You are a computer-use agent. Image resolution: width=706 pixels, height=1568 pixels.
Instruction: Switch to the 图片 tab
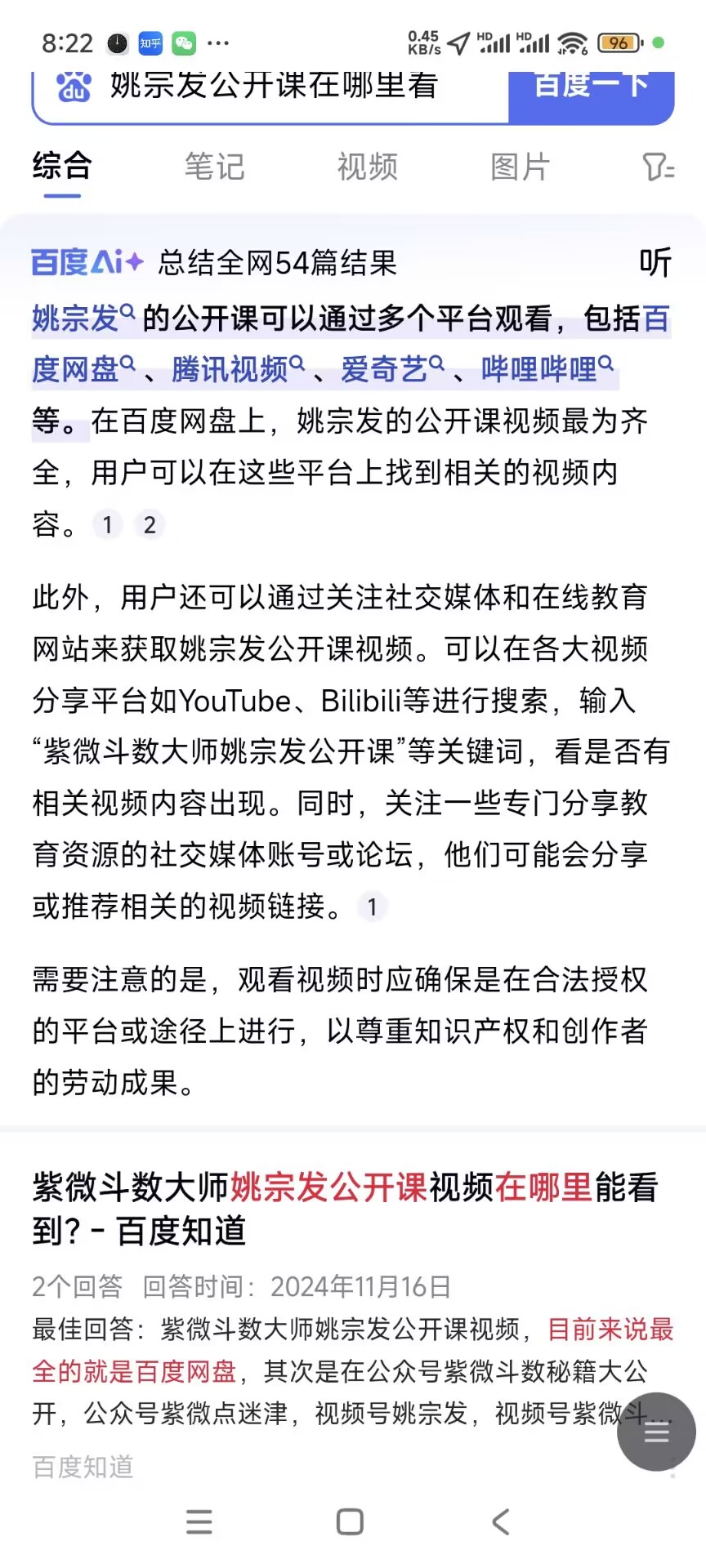click(521, 167)
